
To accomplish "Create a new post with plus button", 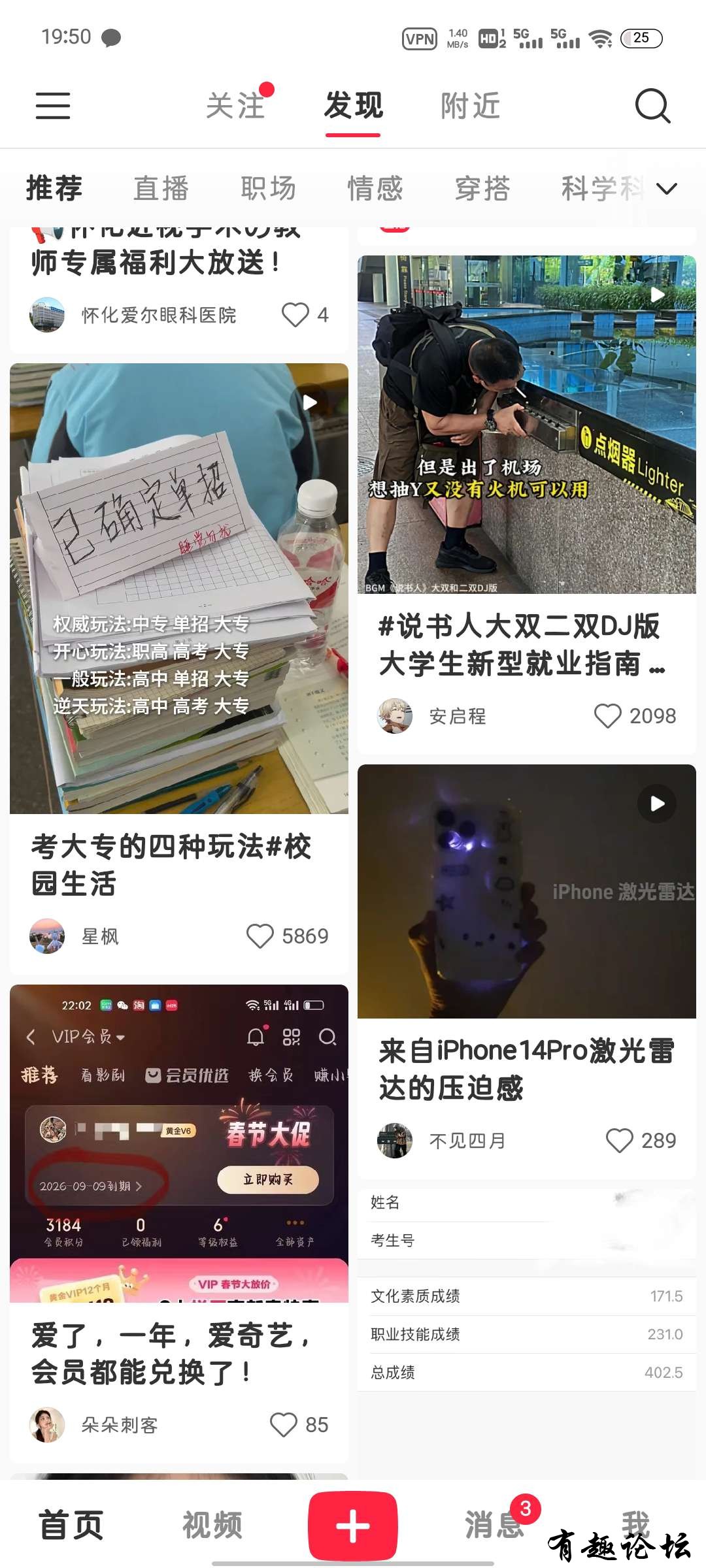I will click(x=353, y=1526).
